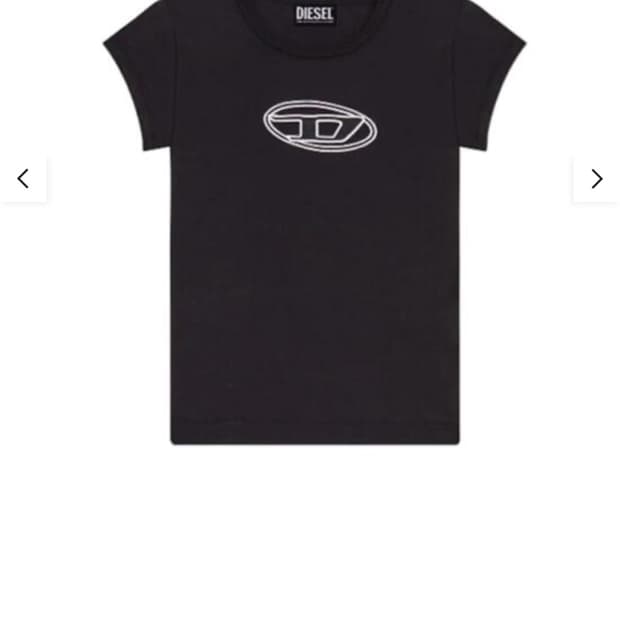Screen dimensions: 620x620
Task: Go to the previous product image
Action: pyautogui.click(x=23, y=179)
